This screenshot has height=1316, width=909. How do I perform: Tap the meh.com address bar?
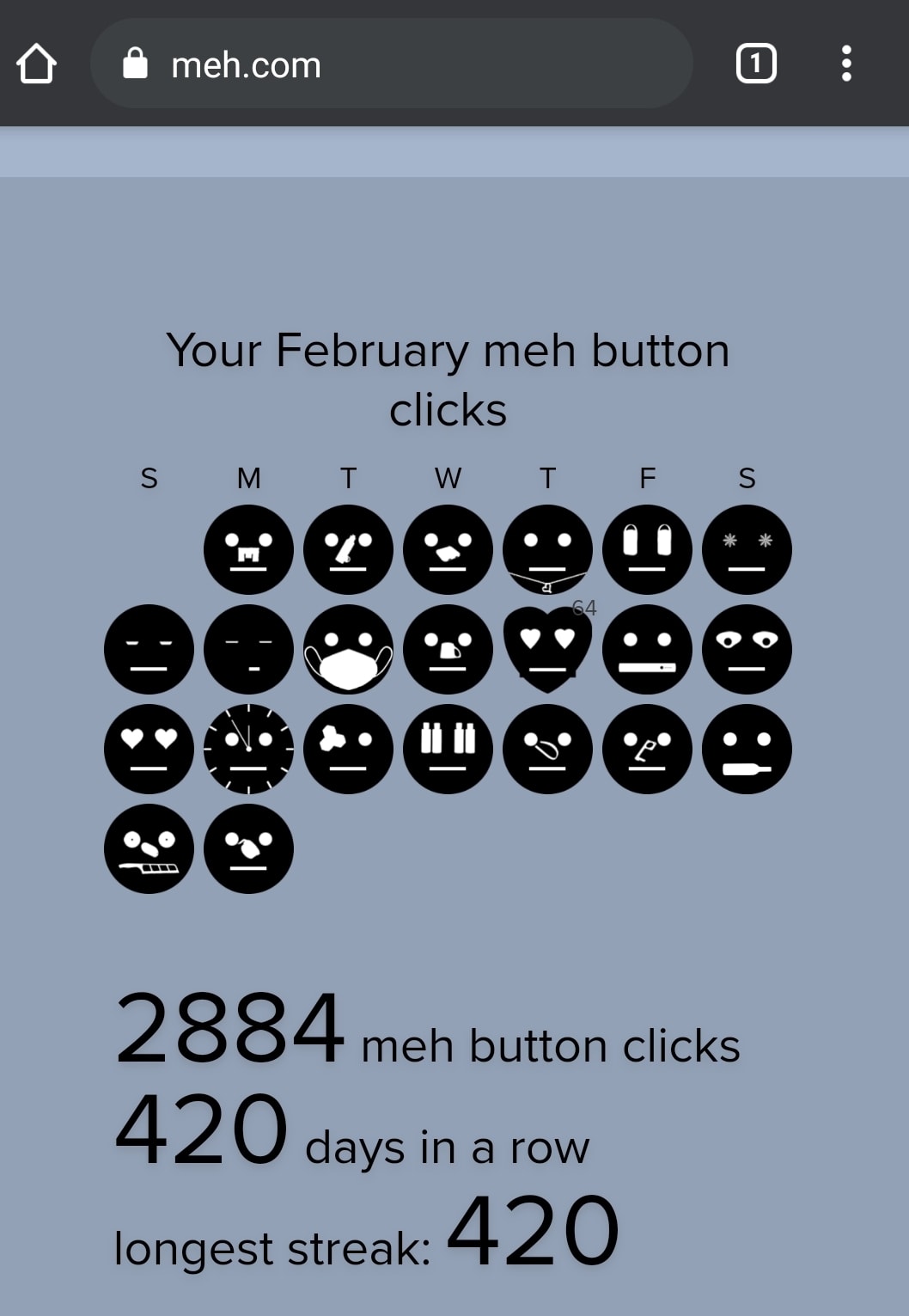pos(391,64)
